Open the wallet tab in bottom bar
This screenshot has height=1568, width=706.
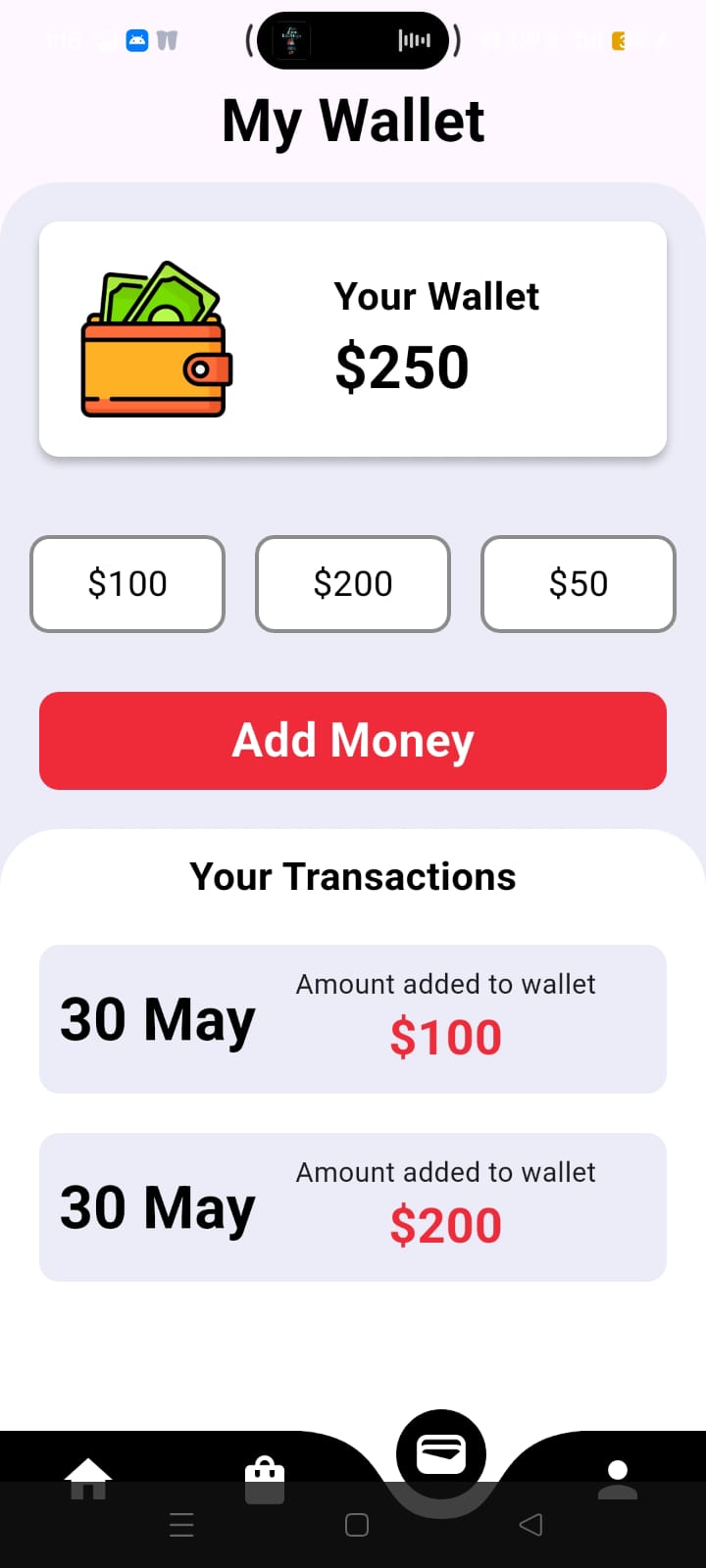tap(441, 1454)
